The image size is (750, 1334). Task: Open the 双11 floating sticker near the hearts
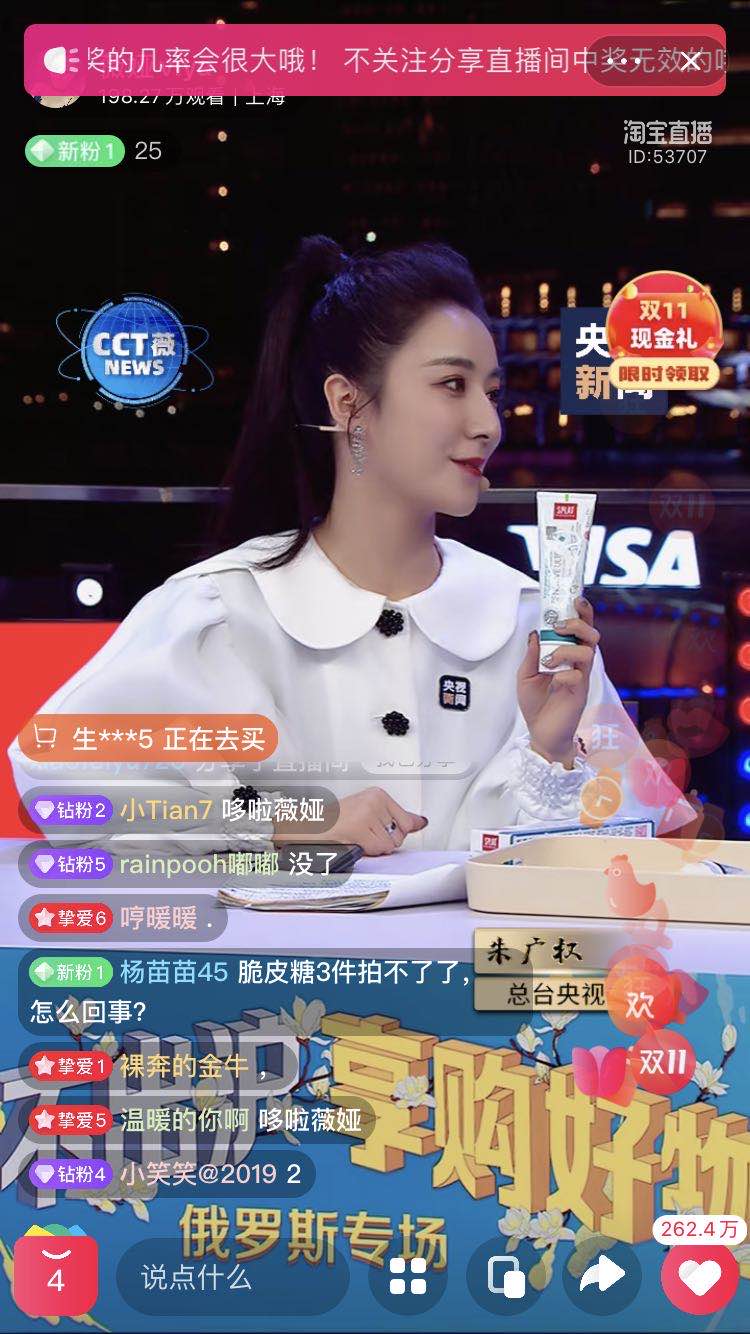tap(660, 1062)
